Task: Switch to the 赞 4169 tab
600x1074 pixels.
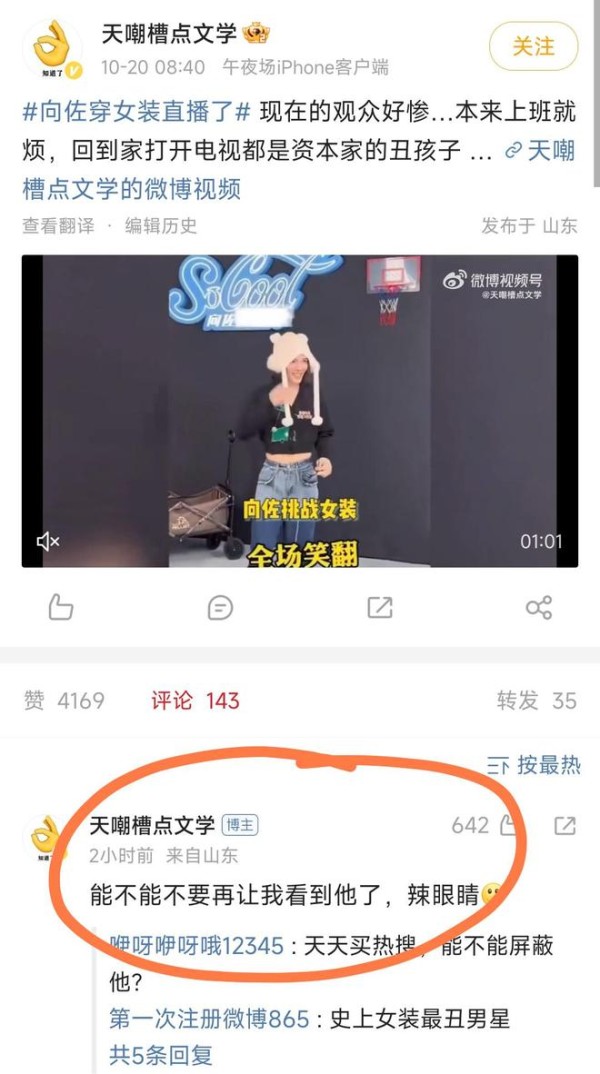Action: click(64, 701)
